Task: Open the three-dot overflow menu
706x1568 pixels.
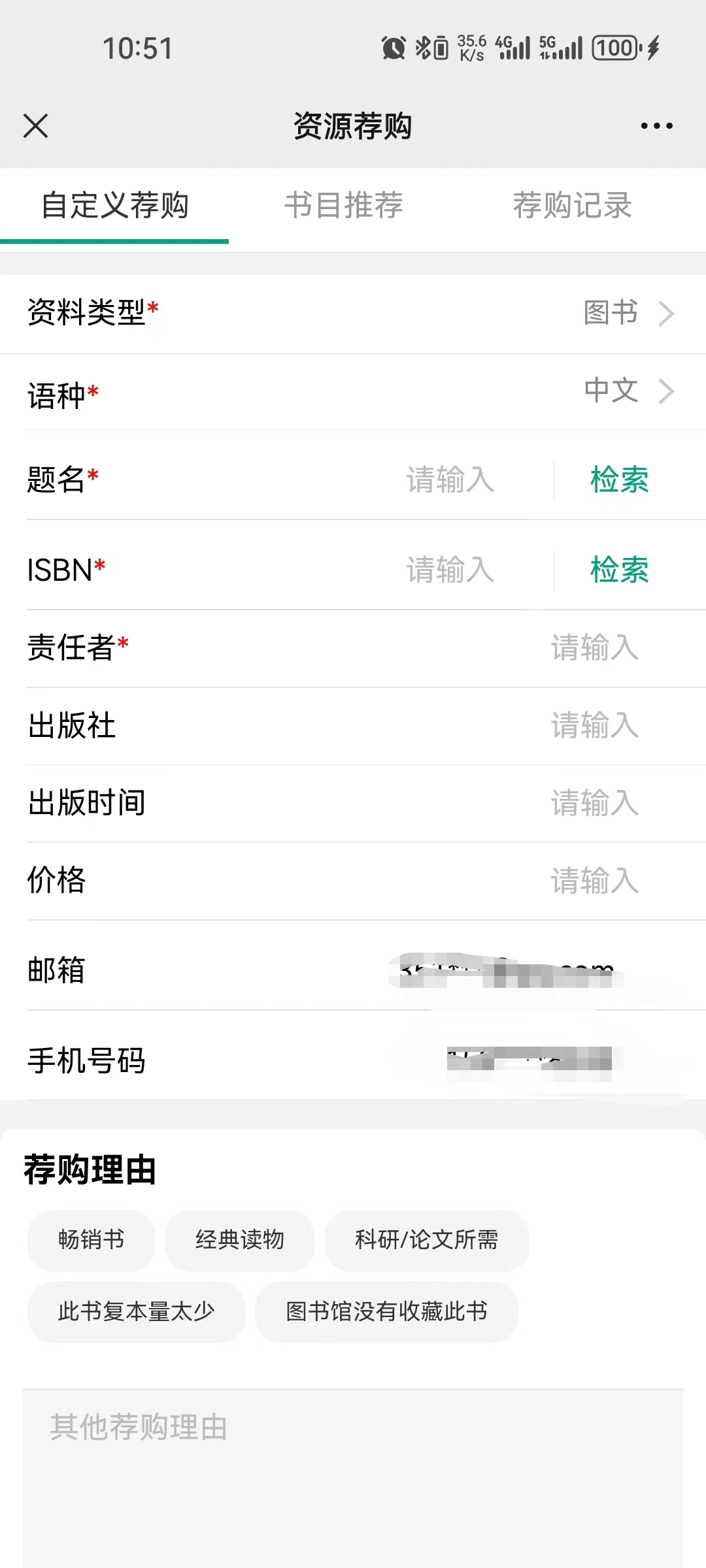Action: [656, 126]
